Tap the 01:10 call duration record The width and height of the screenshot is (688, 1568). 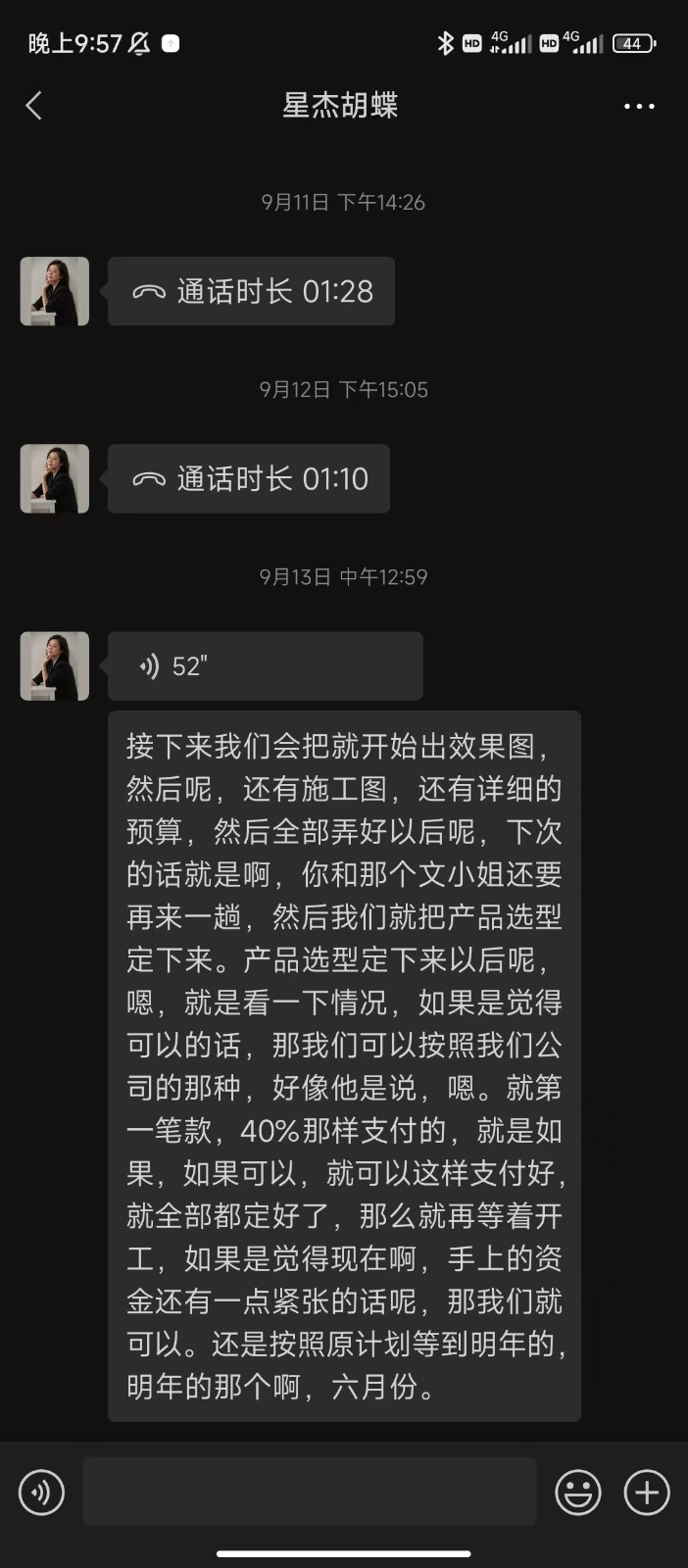click(249, 478)
